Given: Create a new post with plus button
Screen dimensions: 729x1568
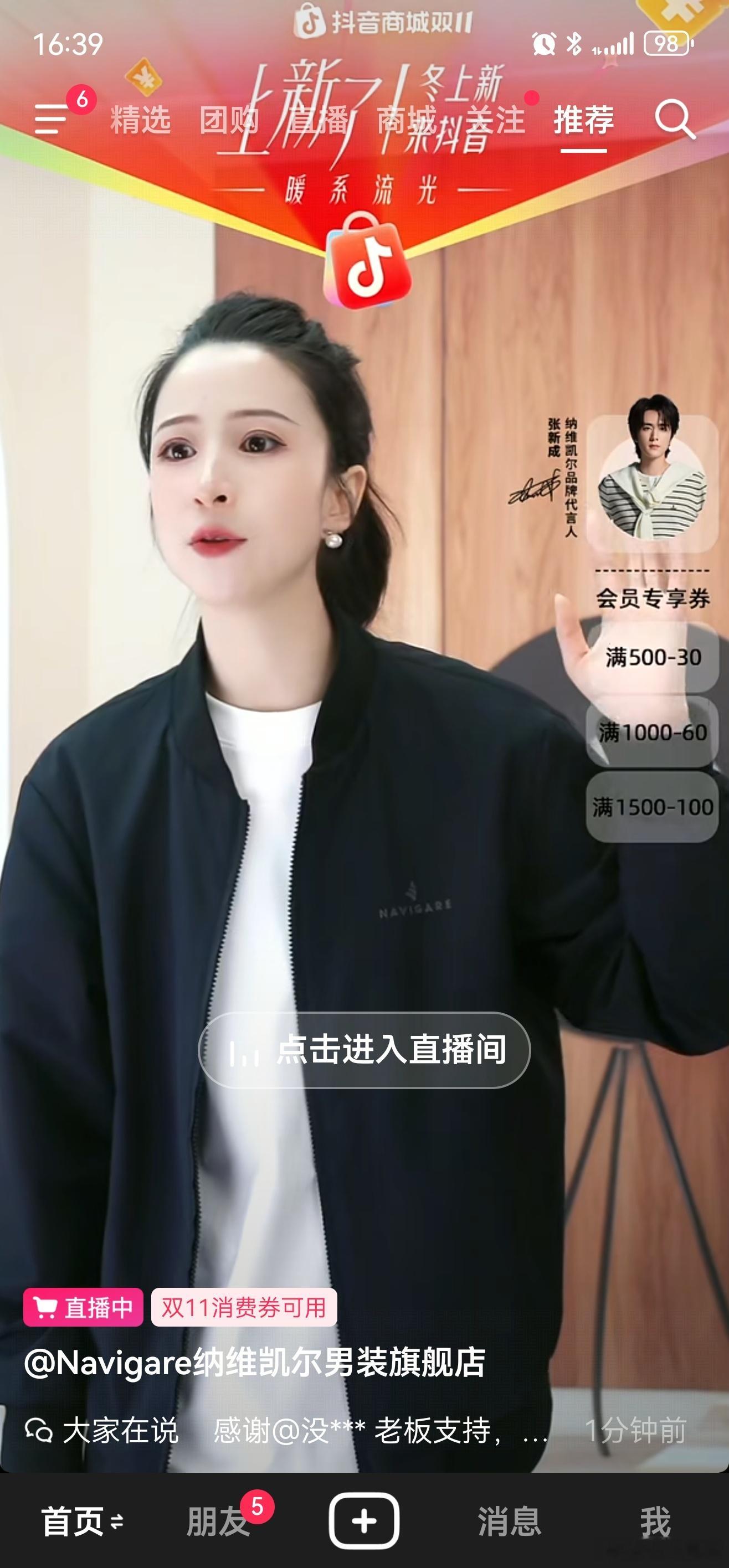Looking at the screenshot, I should [x=364, y=1520].
